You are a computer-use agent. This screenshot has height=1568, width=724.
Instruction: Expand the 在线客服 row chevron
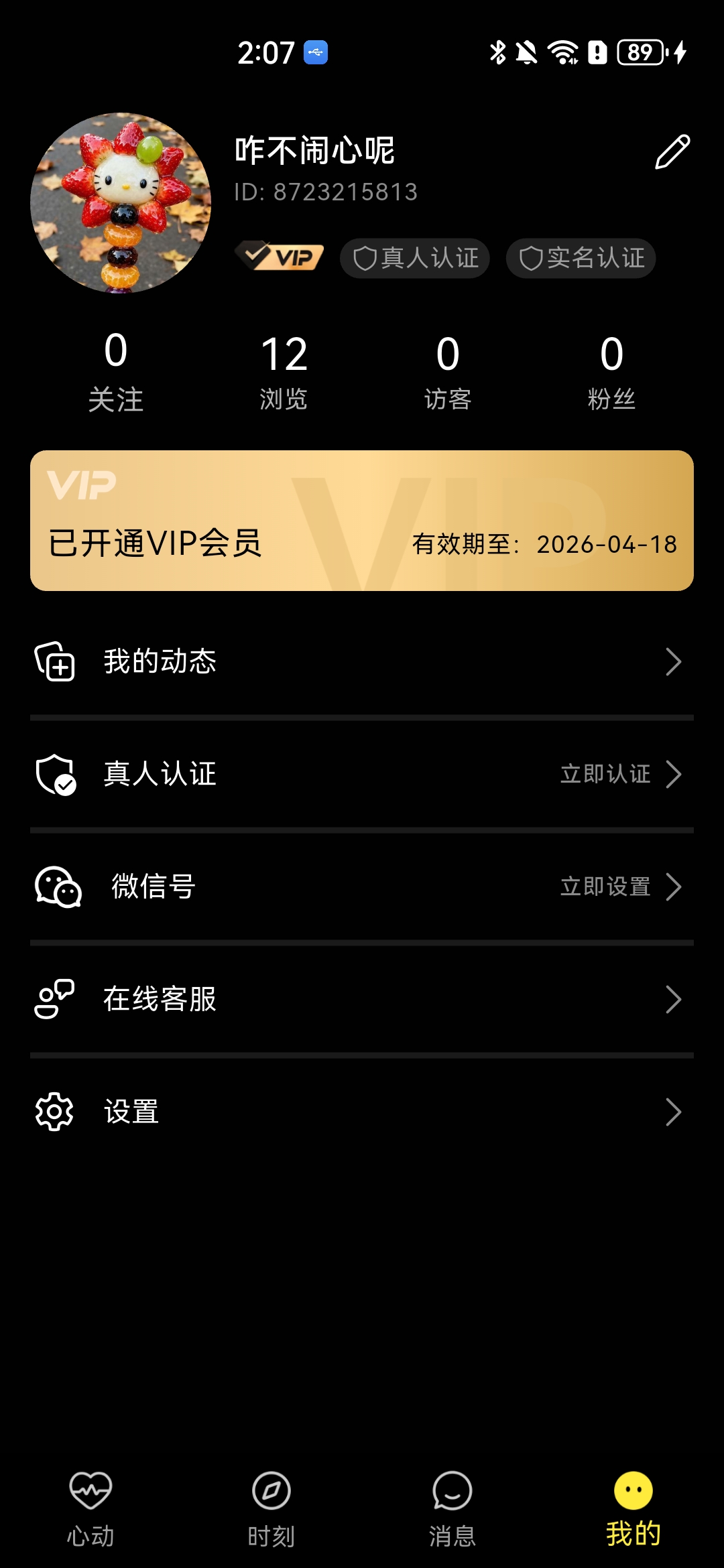(x=676, y=1000)
